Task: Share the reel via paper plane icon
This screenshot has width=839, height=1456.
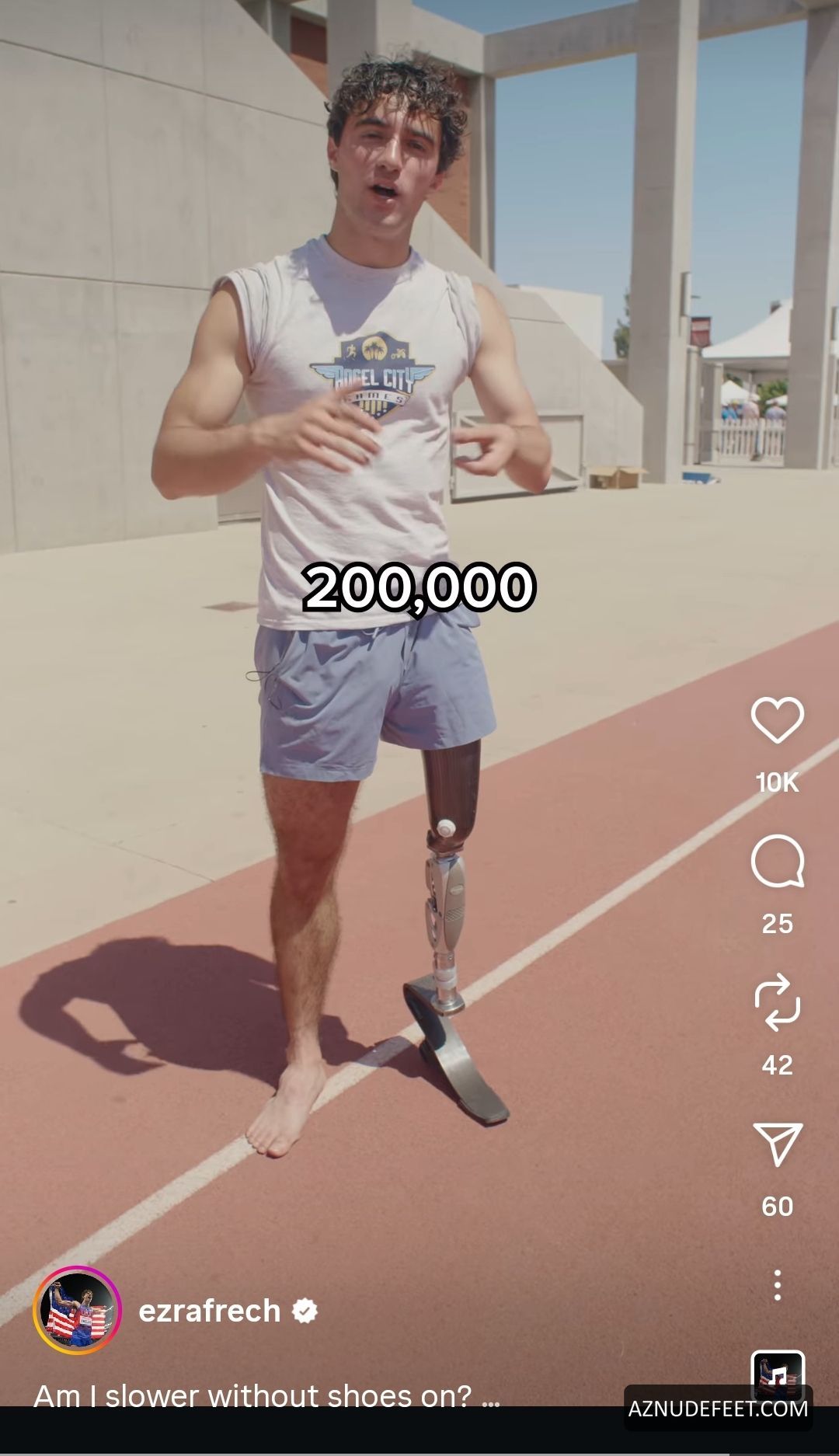Action: pos(777,1144)
